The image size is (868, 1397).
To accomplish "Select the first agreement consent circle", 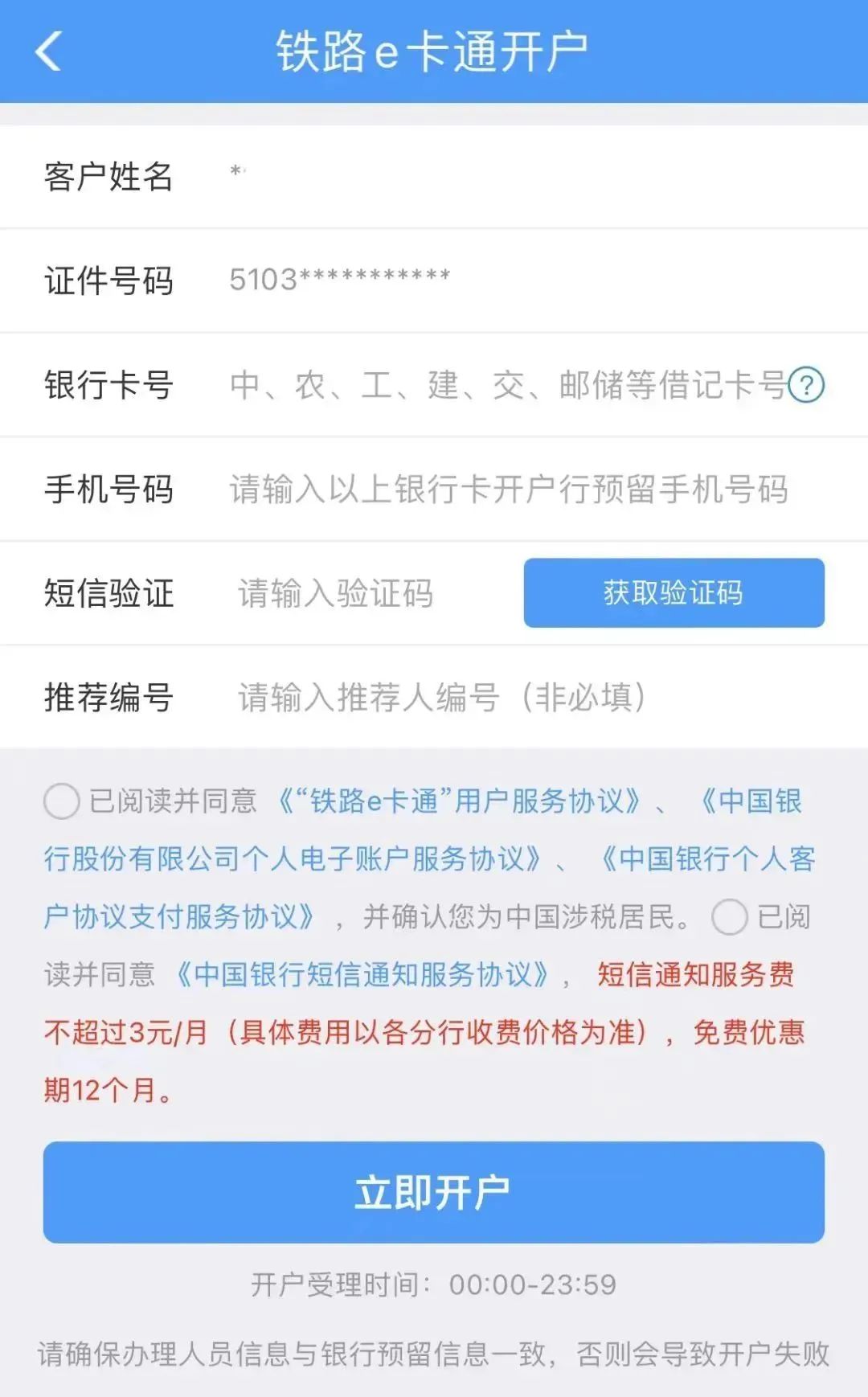I will tap(60, 801).
